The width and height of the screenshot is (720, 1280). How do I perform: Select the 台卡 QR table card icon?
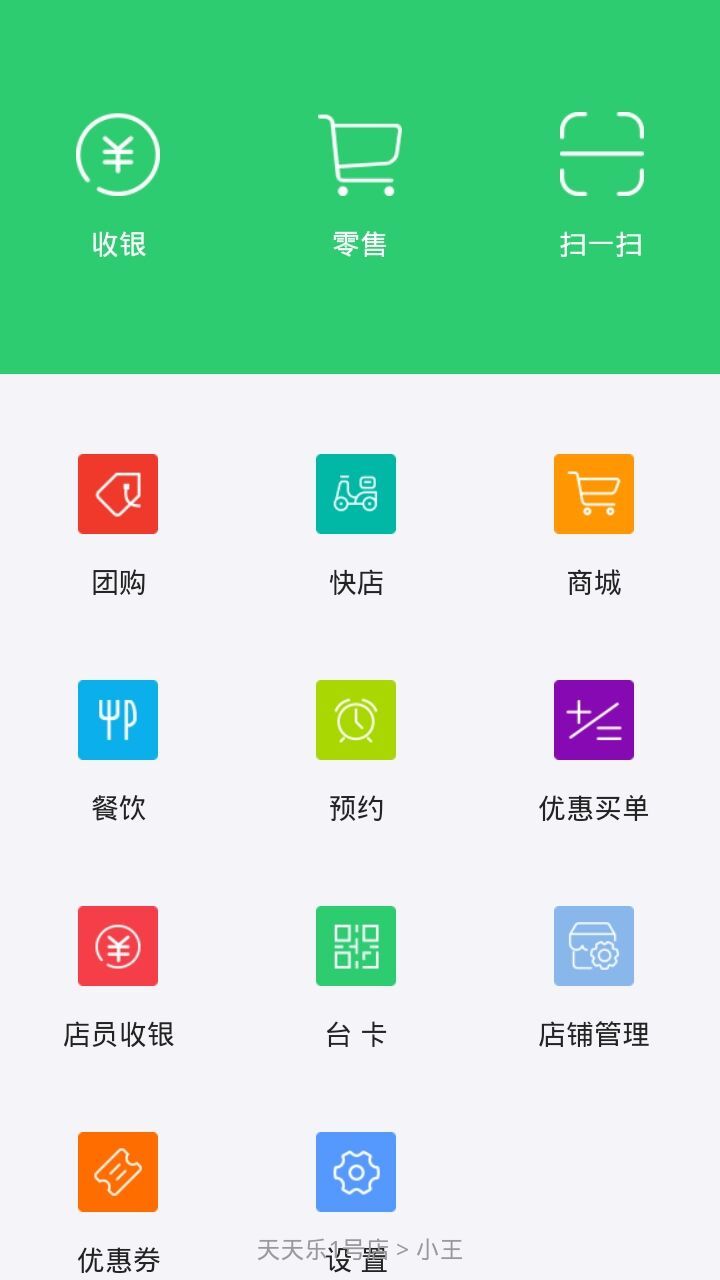(356, 945)
